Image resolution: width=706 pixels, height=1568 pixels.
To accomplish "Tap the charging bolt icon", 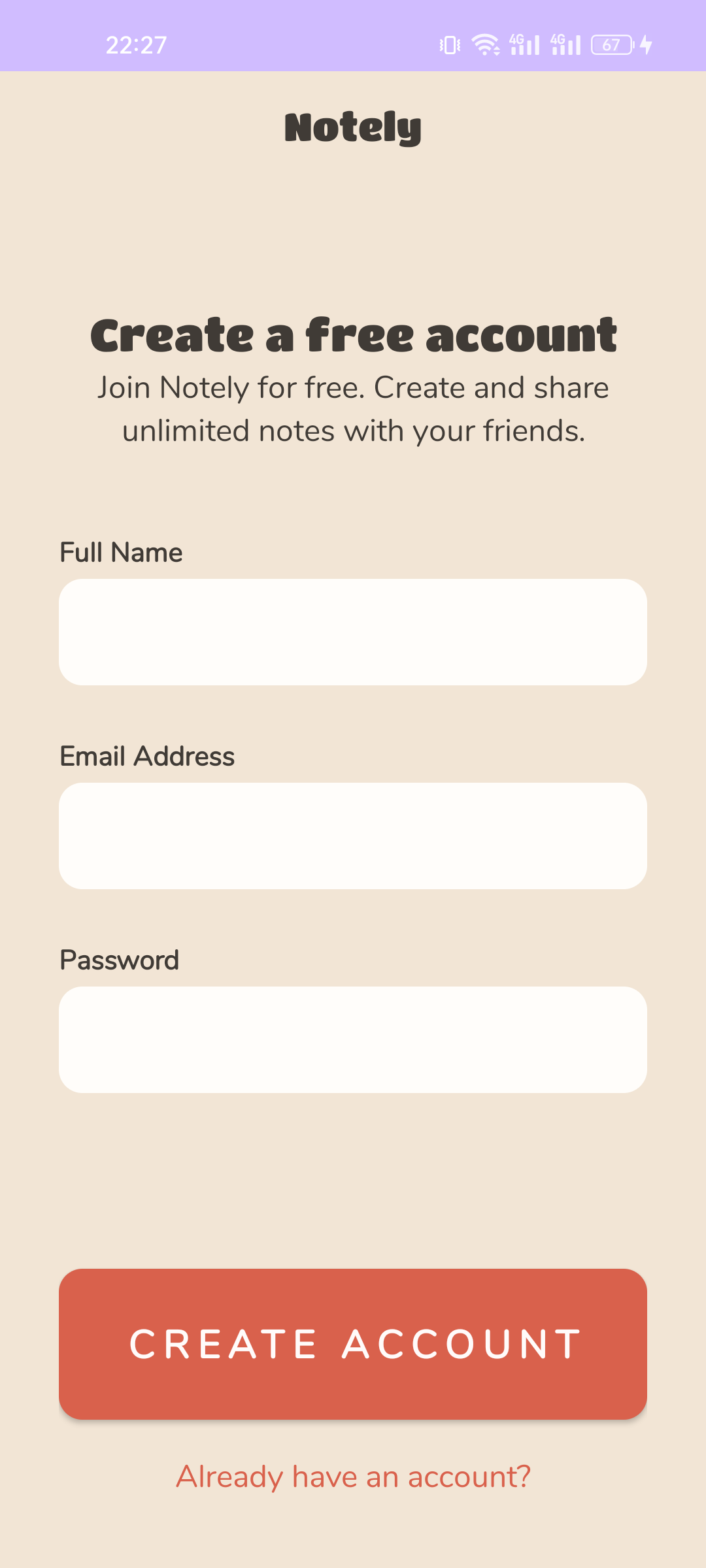I will 646,43.
